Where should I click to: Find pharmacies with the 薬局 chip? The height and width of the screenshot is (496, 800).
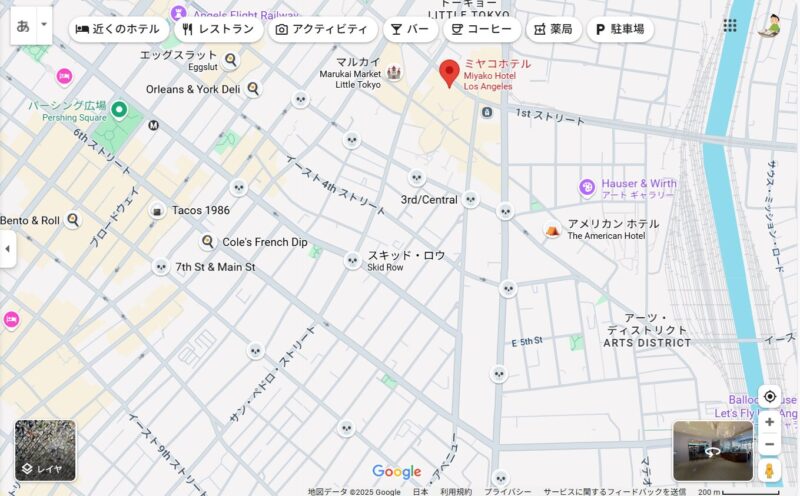pyautogui.click(x=553, y=29)
